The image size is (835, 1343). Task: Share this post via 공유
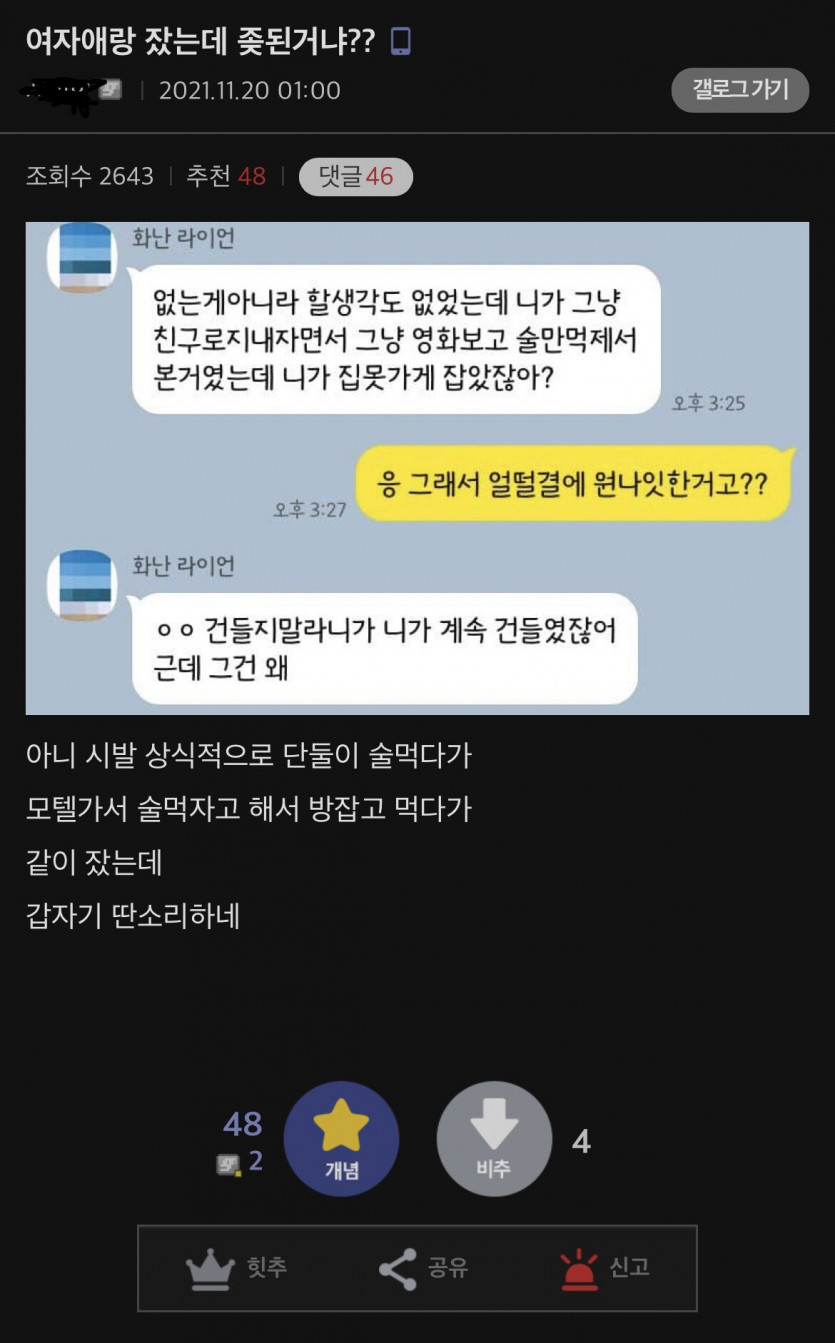pos(423,1268)
